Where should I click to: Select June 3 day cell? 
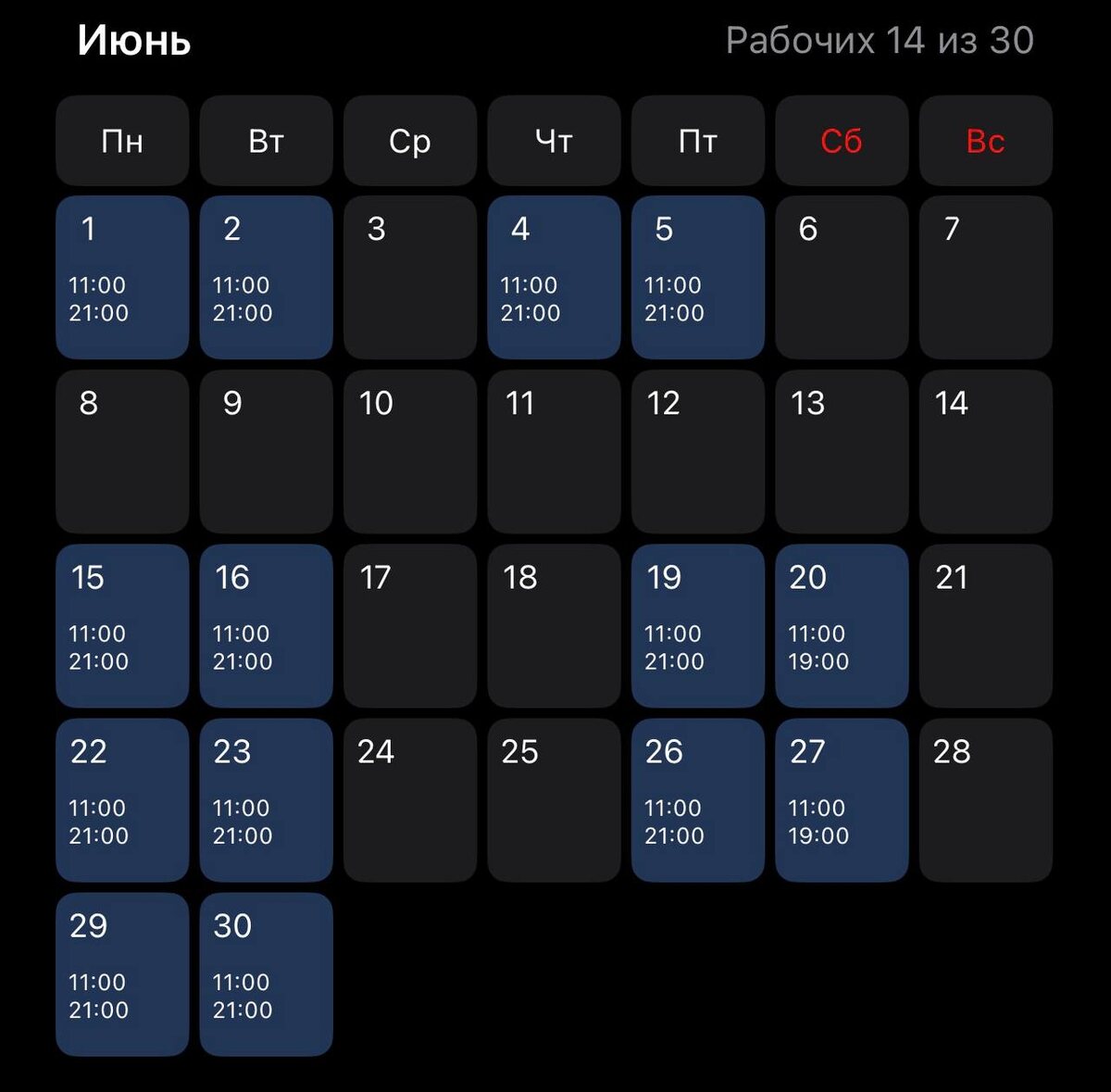(410, 277)
